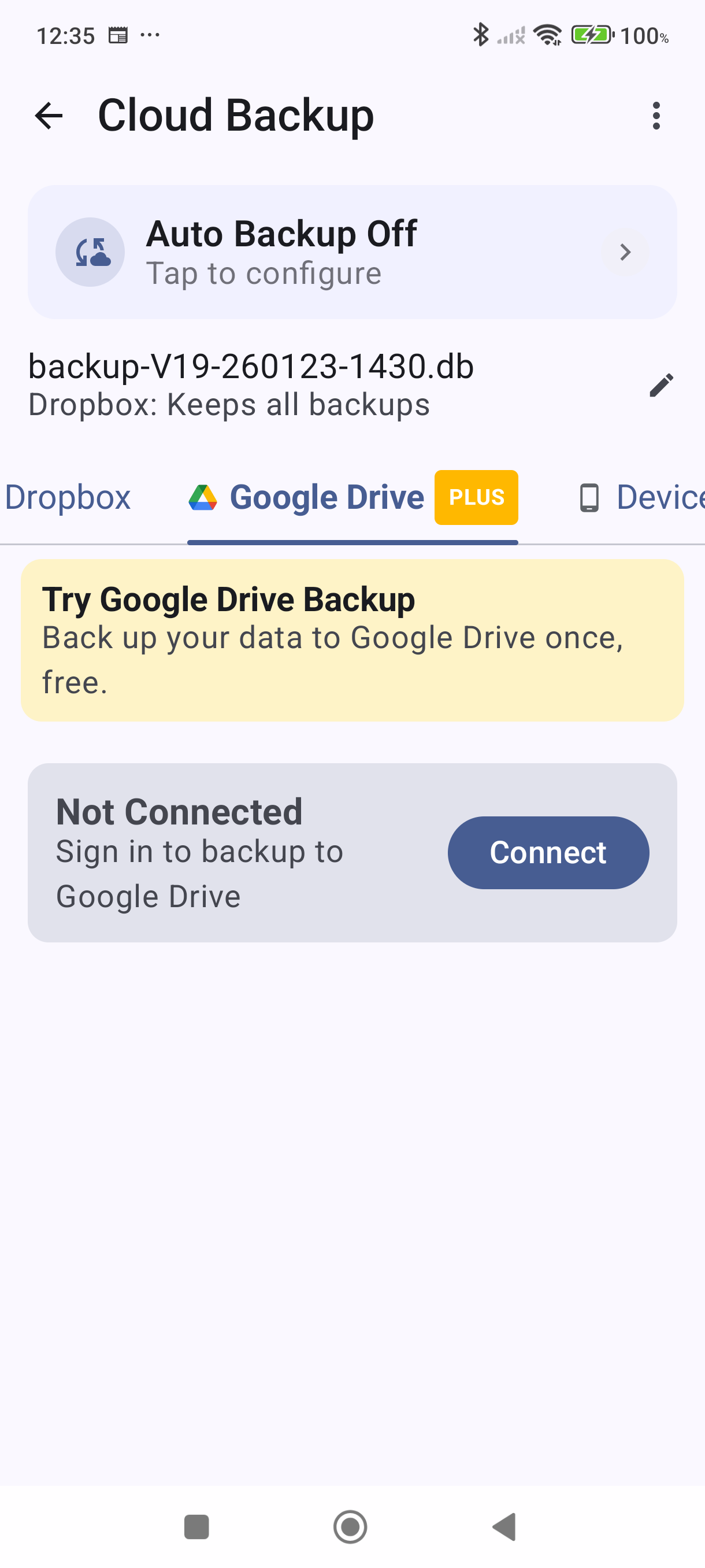Connect to Google Drive
Viewport: 705px width, 1568px height.
547,852
